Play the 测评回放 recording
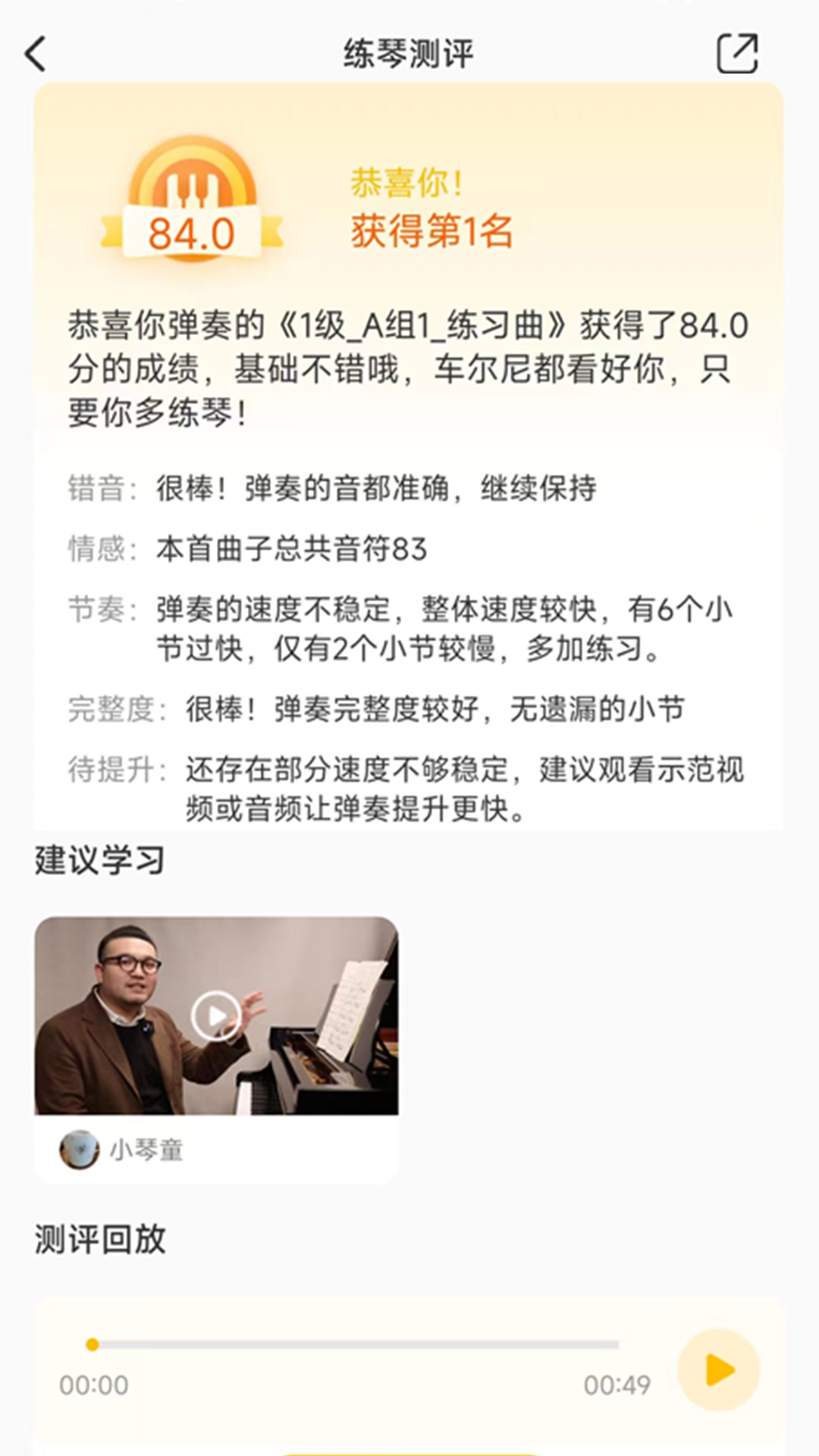Viewport: 819px width, 1456px height. [x=718, y=1370]
